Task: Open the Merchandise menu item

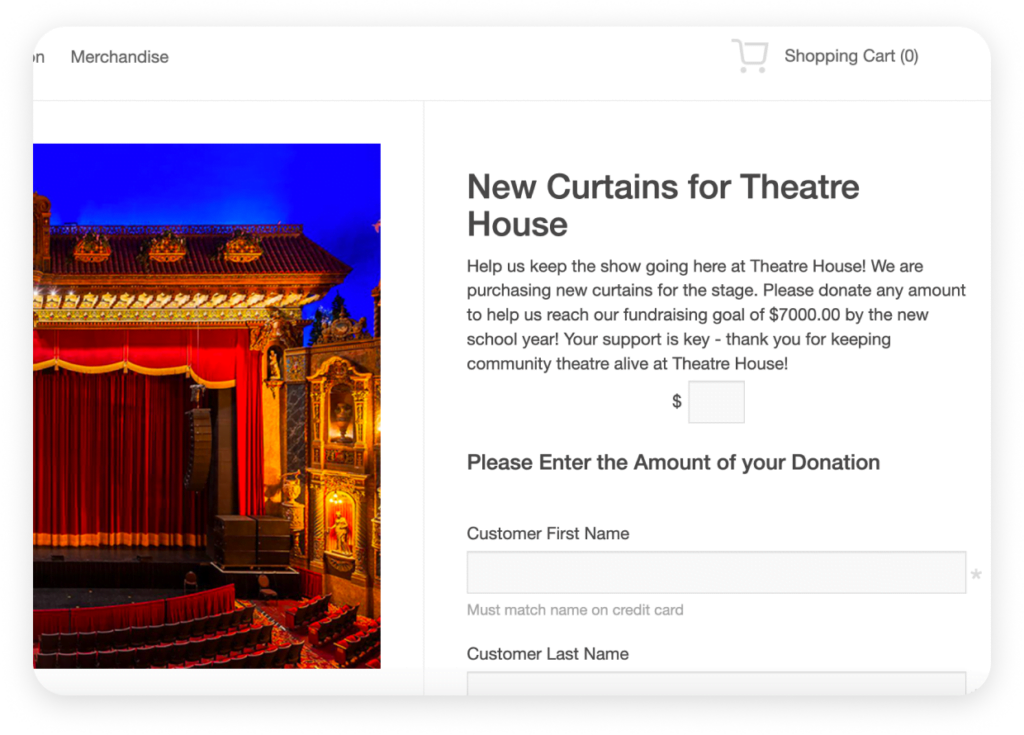Action: coord(119,57)
